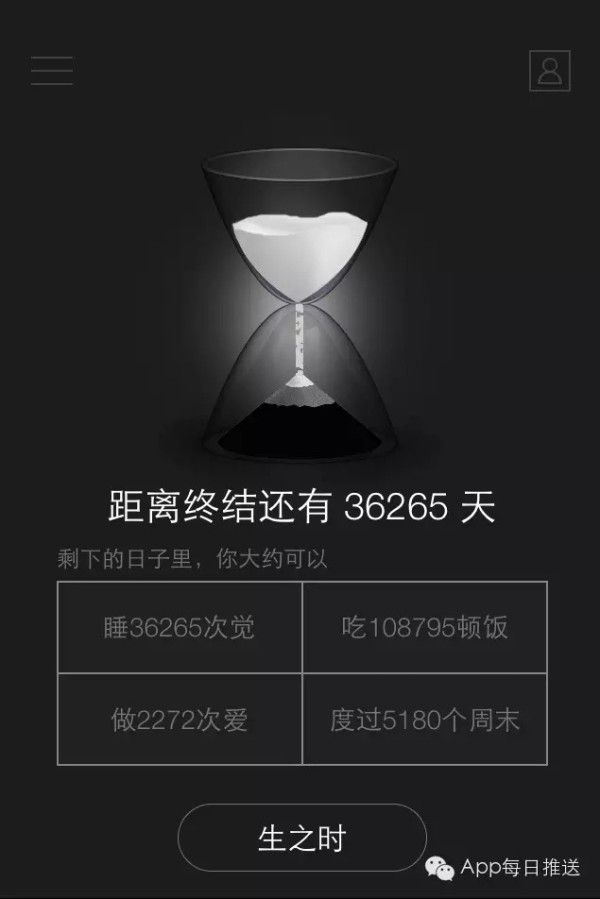Open the user profile icon
Screen dimensions: 600x899
[x=549, y=70]
